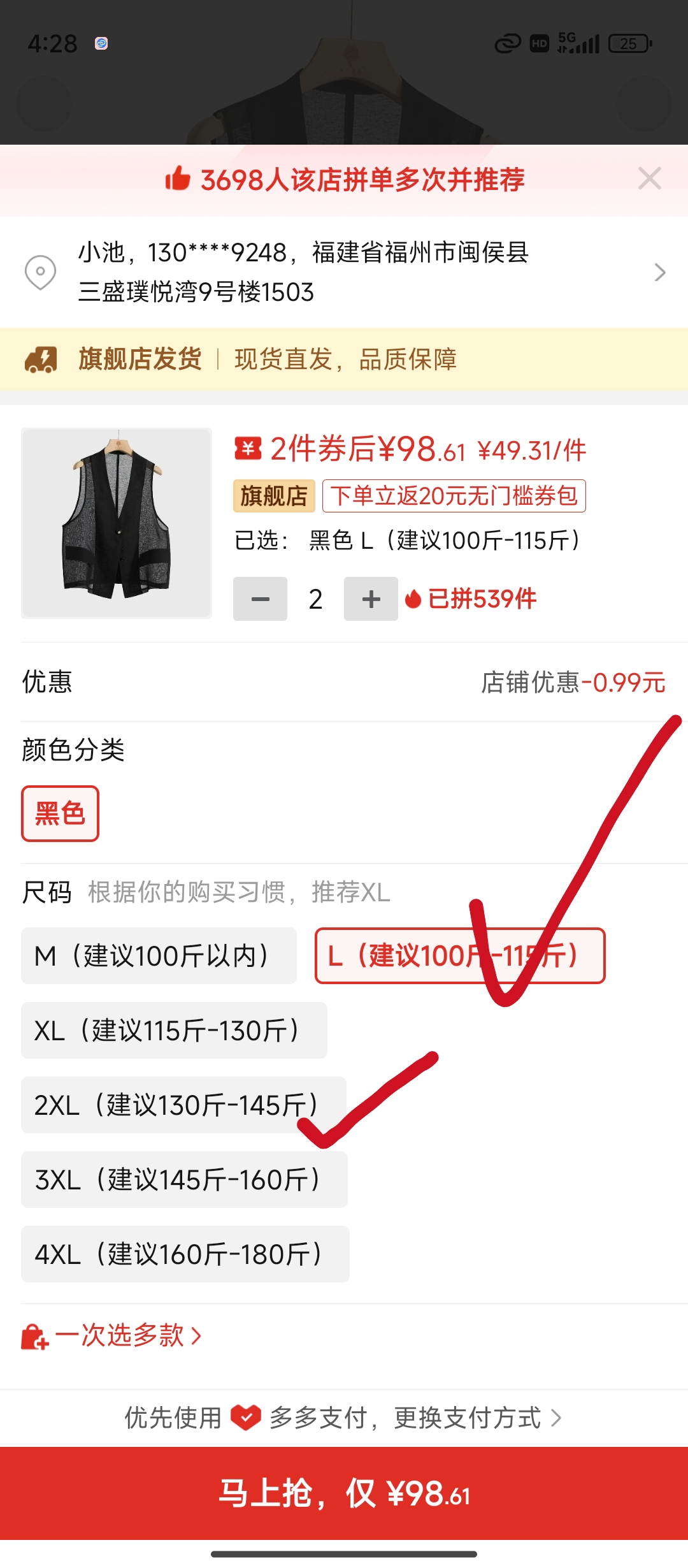Screen dimensions: 688x1568
Task: Tap 马上抢 to buy for ¥98.61
Action: coord(344,1493)
